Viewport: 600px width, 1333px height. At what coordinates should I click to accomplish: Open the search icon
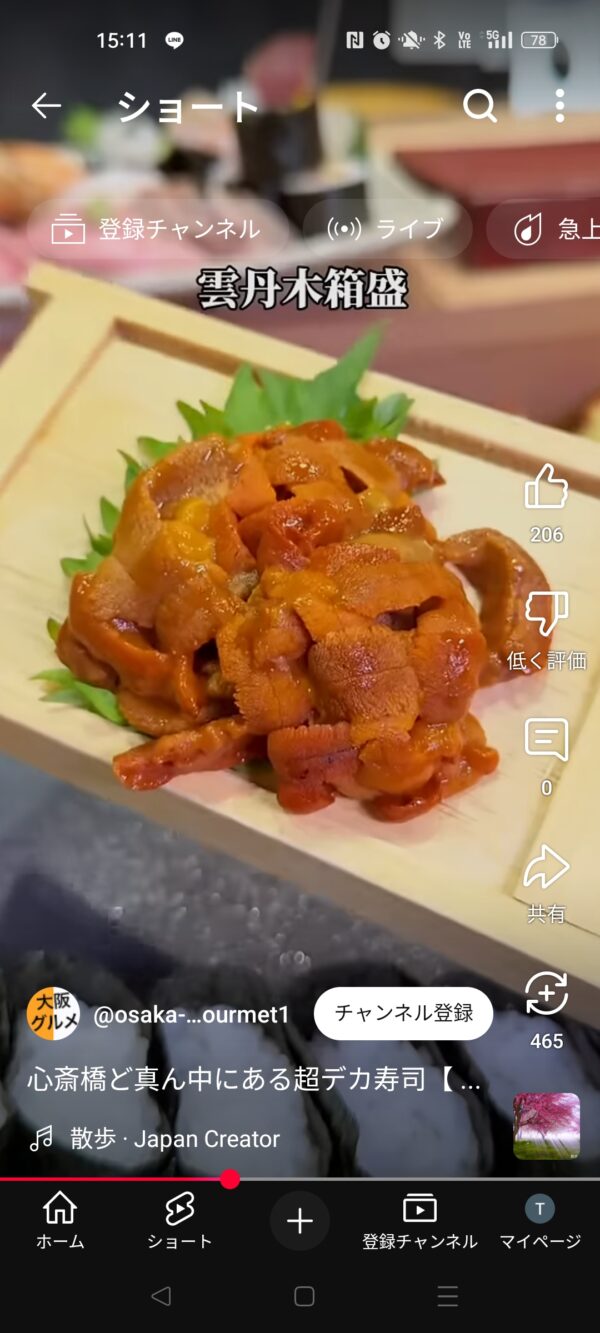[x=480, y=105]
